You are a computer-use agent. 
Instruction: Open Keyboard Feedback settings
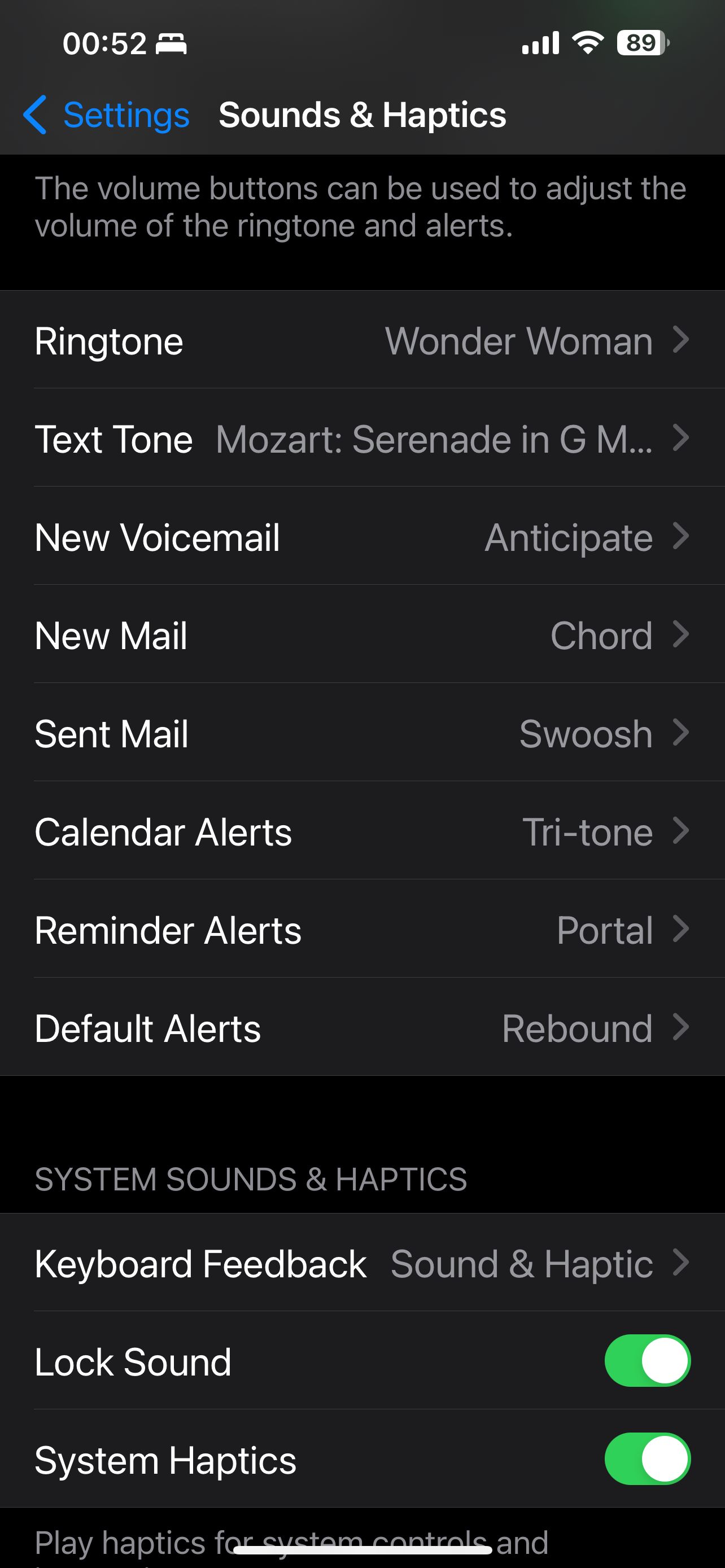362,1263
